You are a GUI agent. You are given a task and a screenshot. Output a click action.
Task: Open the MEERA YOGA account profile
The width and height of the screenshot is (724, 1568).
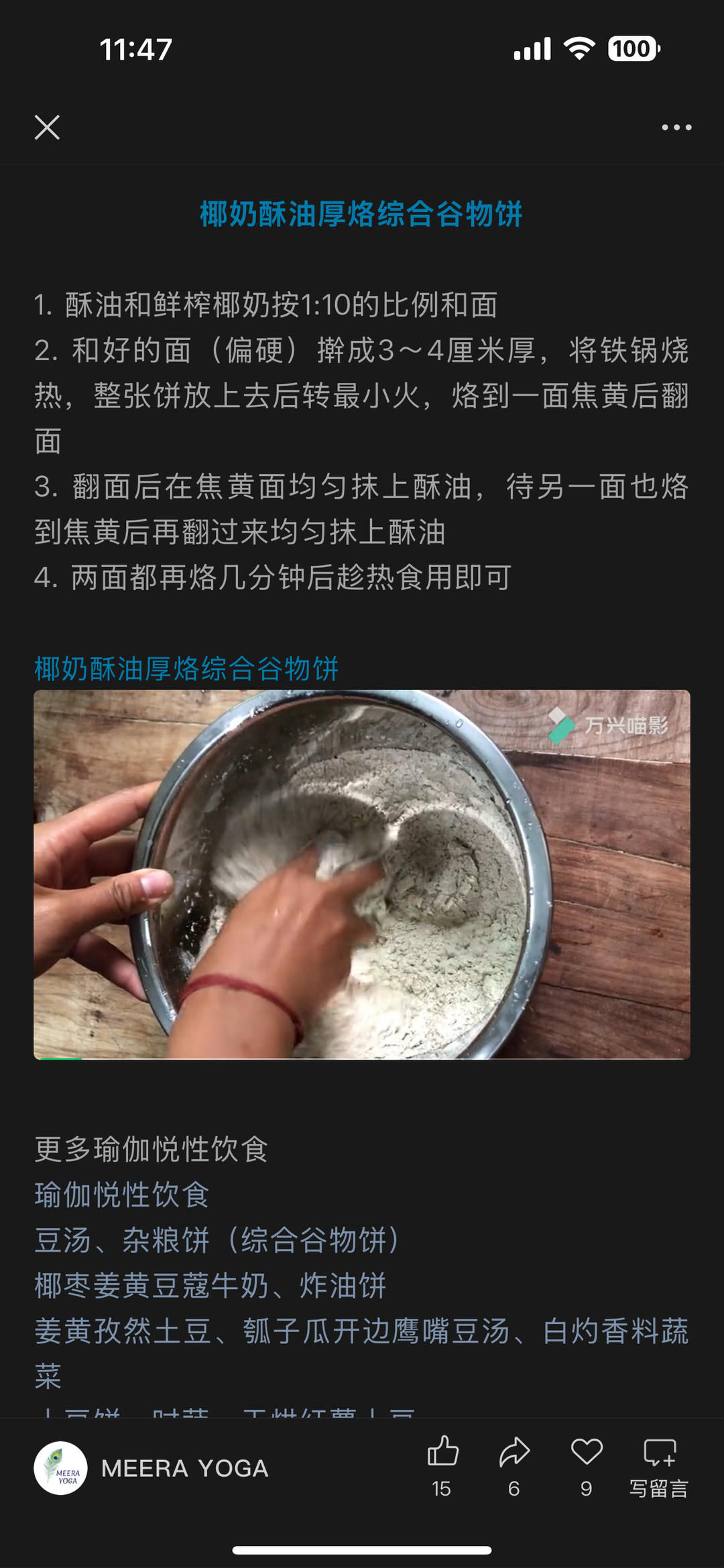[x=152, y=1468]
